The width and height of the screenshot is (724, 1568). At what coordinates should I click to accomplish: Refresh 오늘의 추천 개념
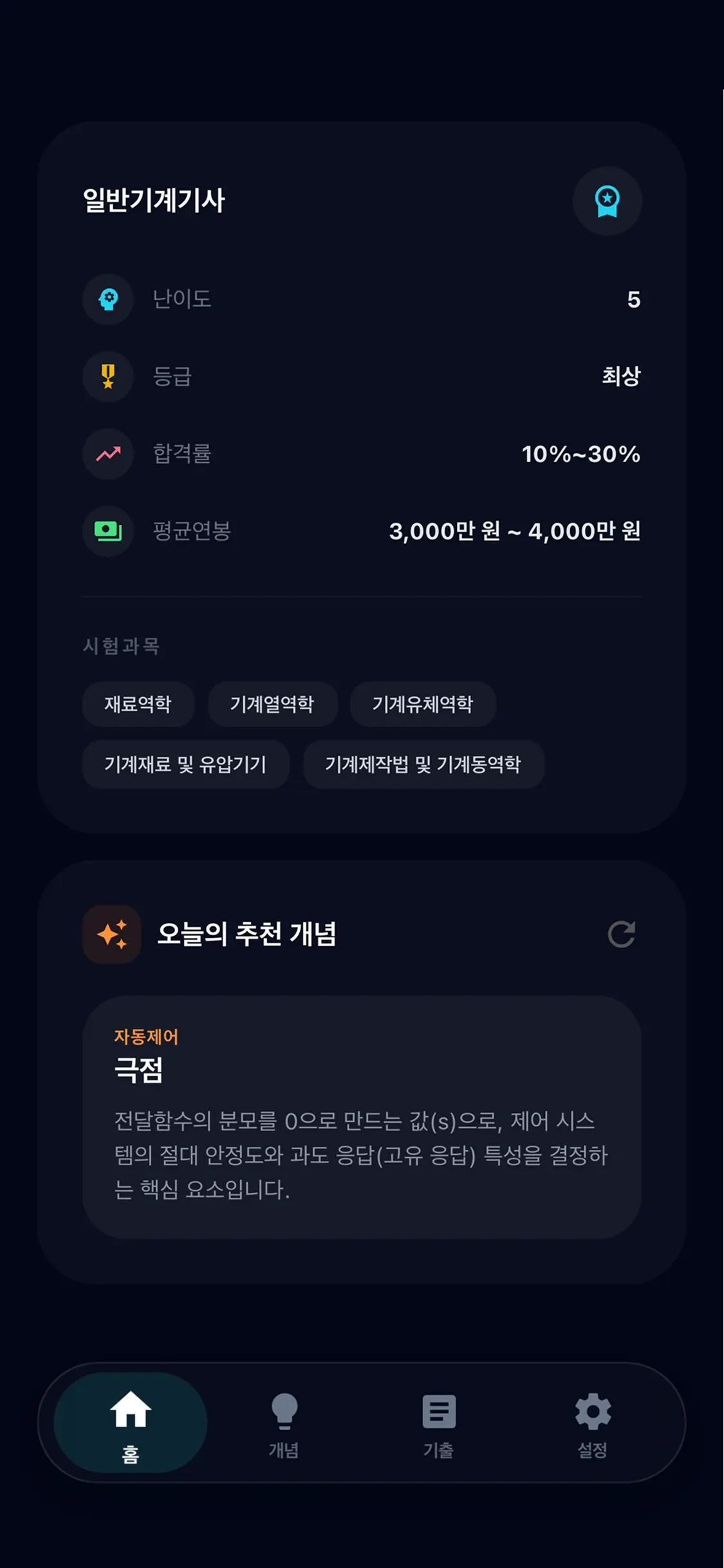pos(621,934)
